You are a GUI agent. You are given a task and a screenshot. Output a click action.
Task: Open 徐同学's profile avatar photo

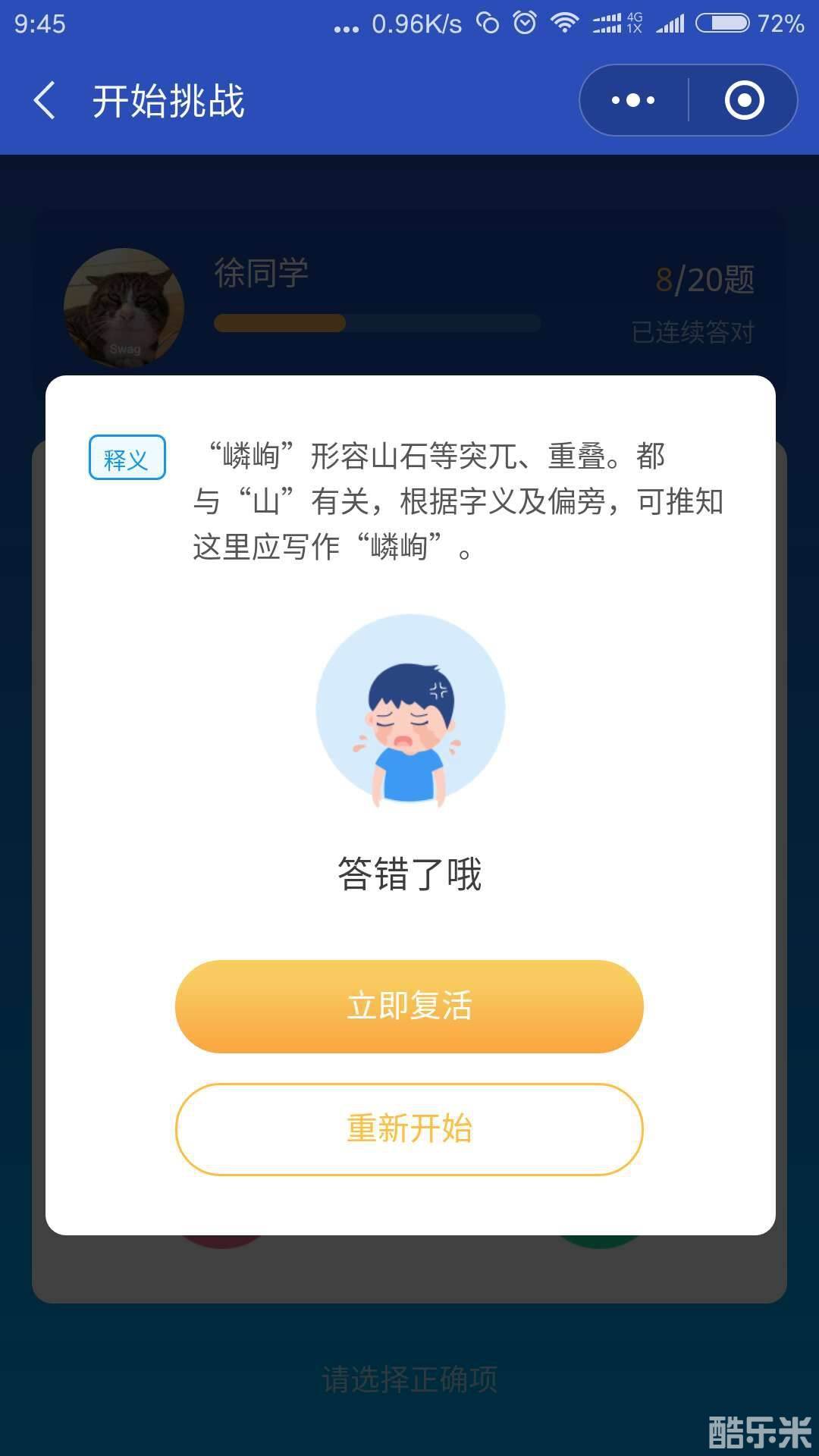[x=127, y=306]
